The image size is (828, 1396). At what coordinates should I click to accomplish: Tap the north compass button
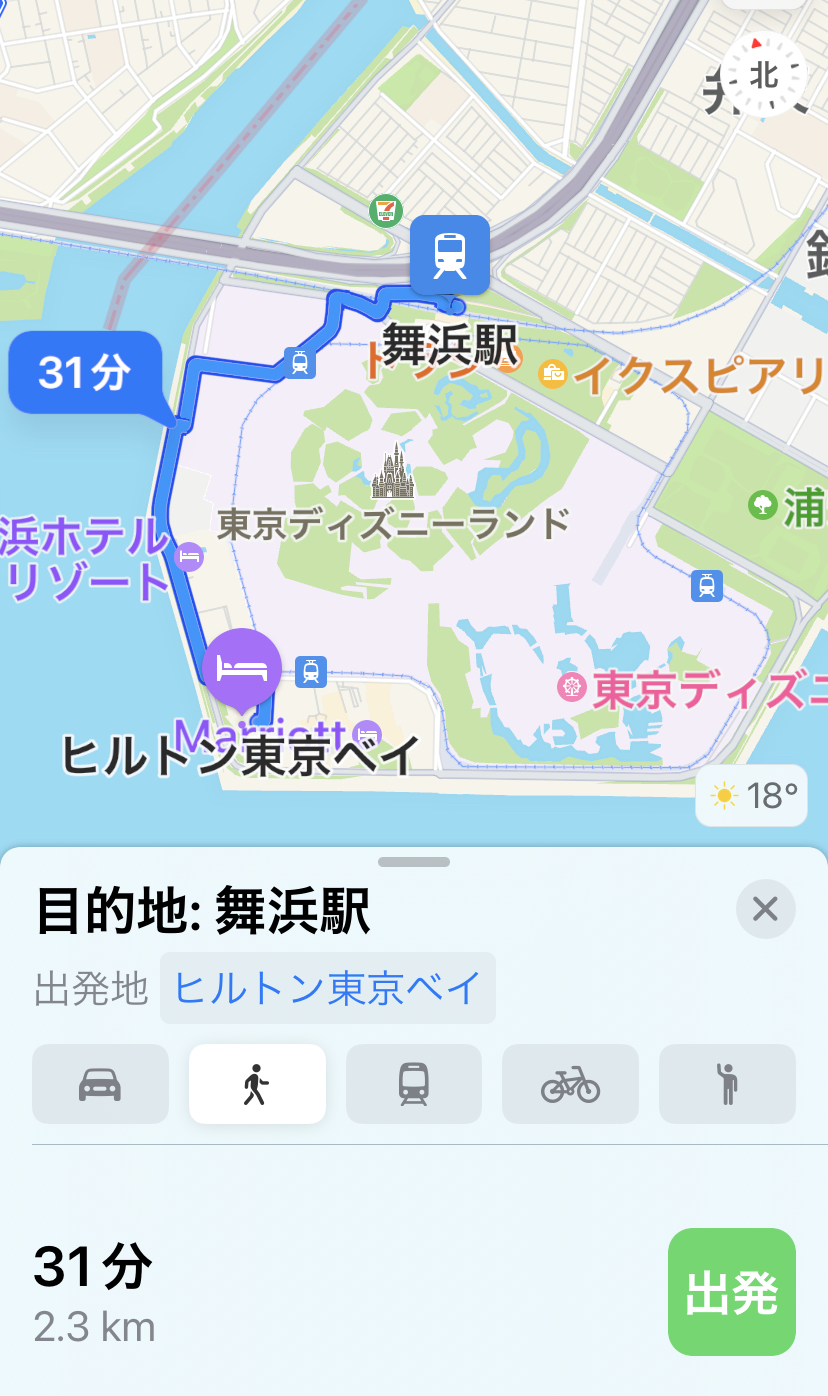tap(765, 74)
